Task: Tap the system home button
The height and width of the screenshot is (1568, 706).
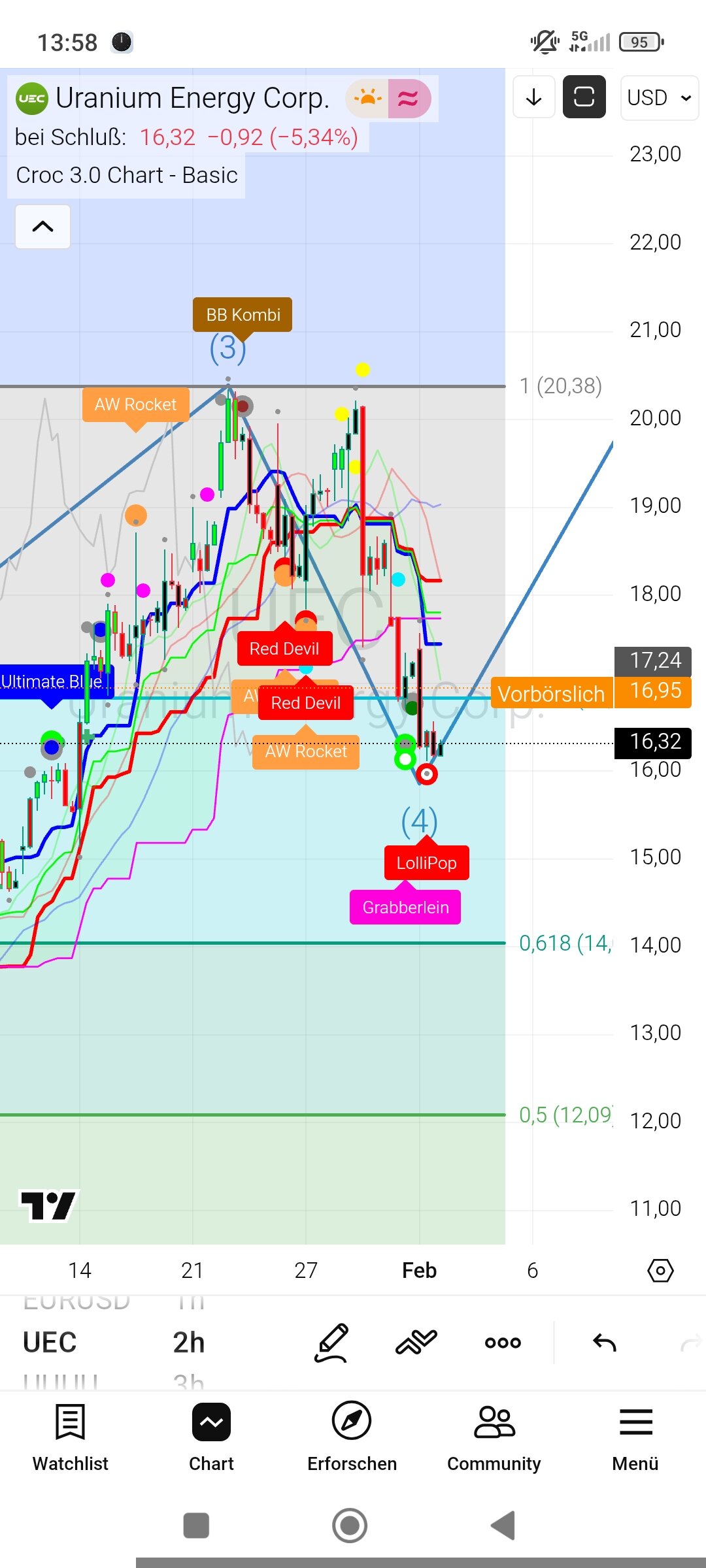Action: point(350,1526)
